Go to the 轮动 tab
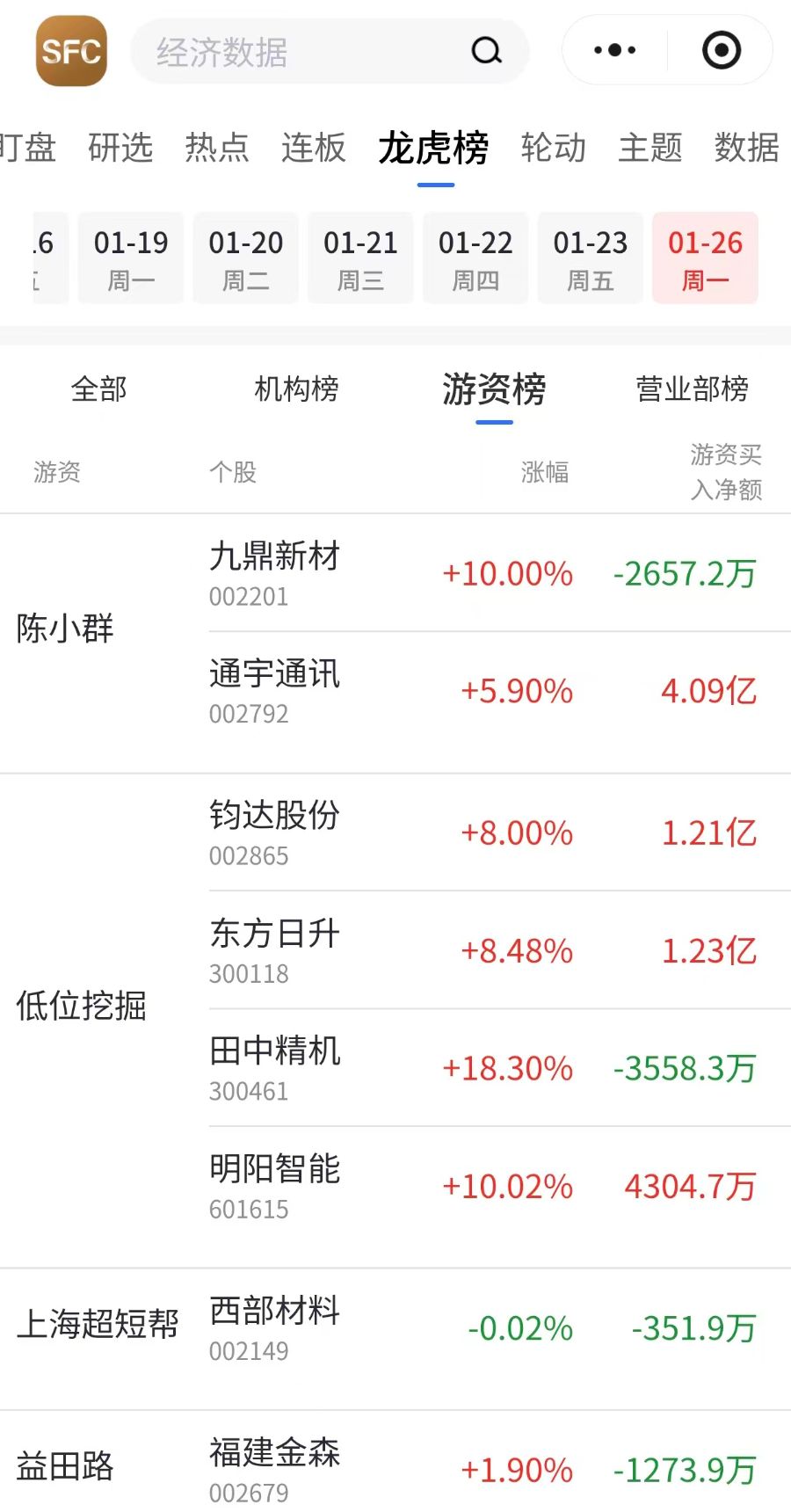This screenshot has height=1512, width=791. (553, 148)
